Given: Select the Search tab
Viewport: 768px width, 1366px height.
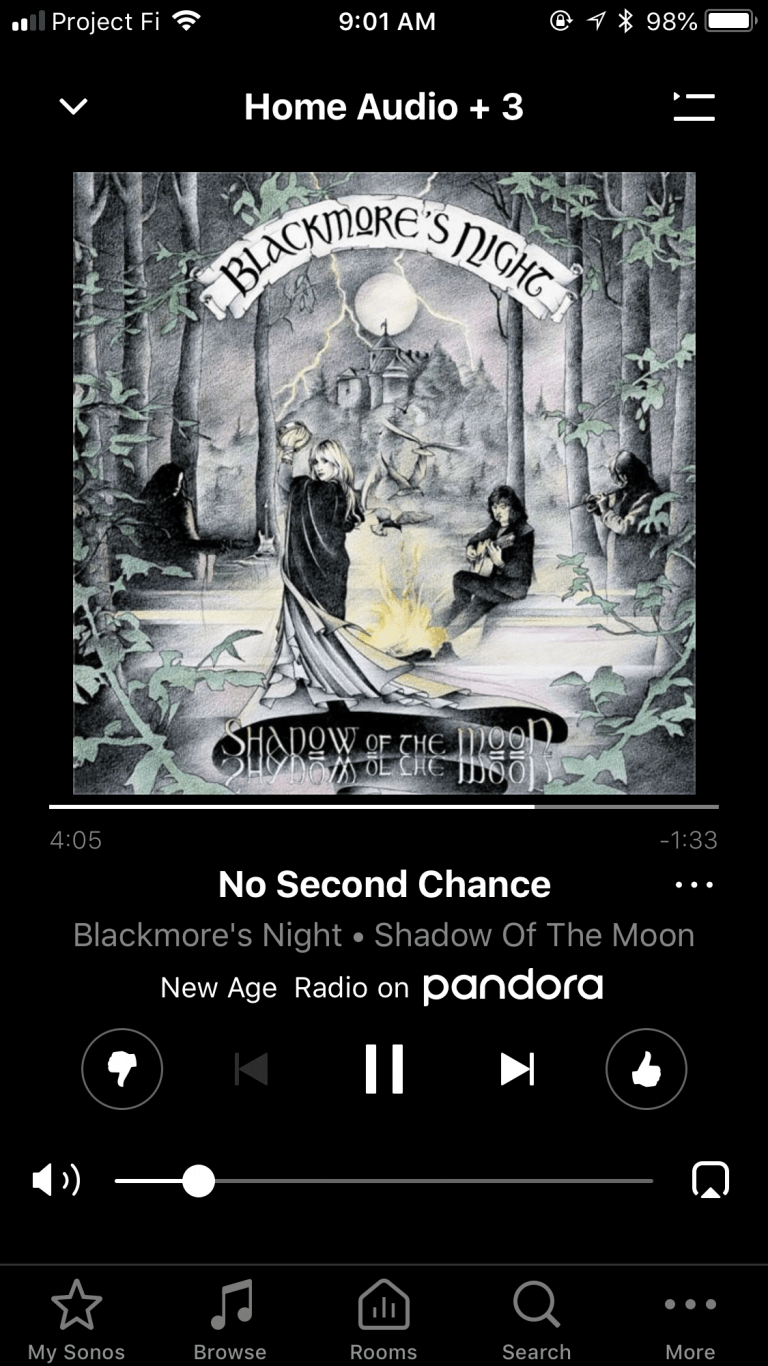Looking at the screenshot, I should [x=536, y=1320].
